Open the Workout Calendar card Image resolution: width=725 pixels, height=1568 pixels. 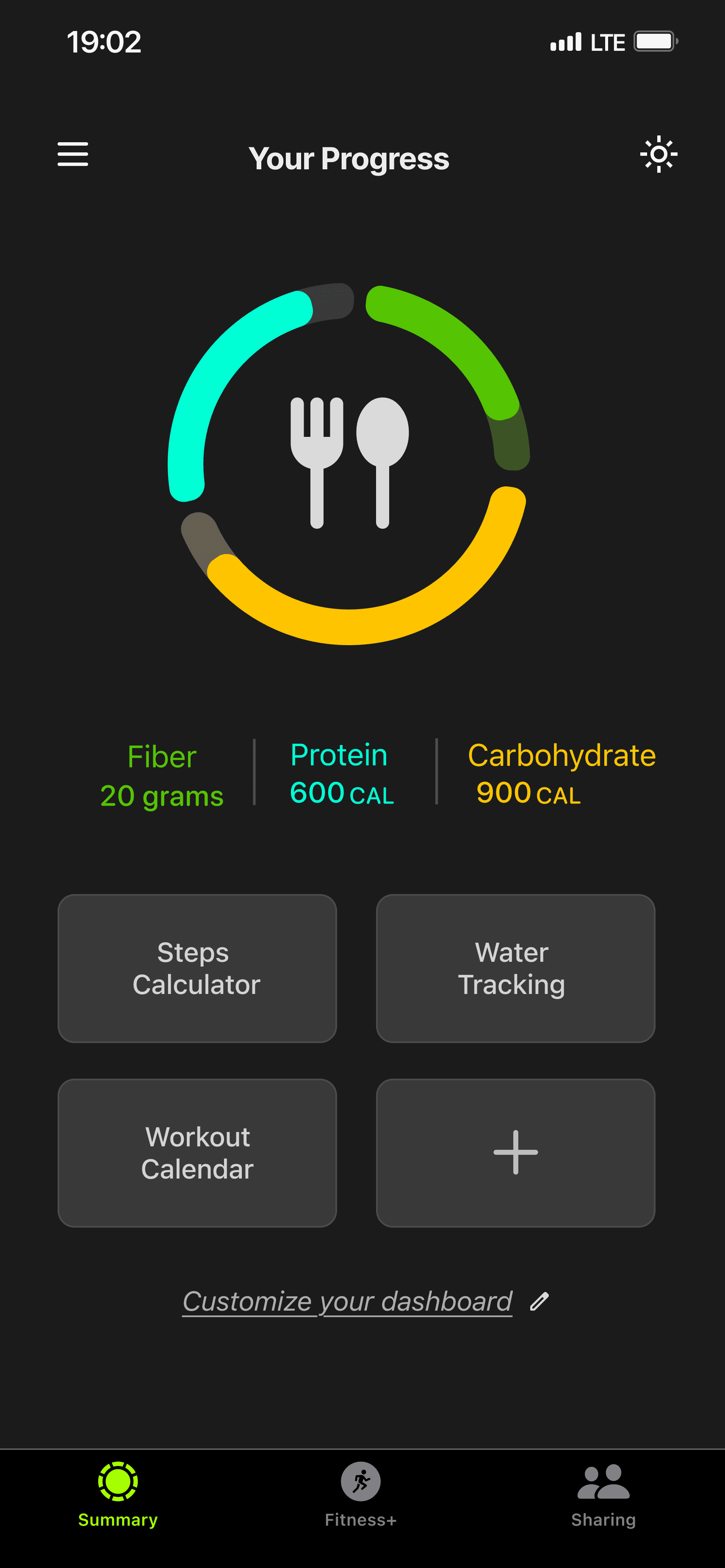[x=196, y=1152]
